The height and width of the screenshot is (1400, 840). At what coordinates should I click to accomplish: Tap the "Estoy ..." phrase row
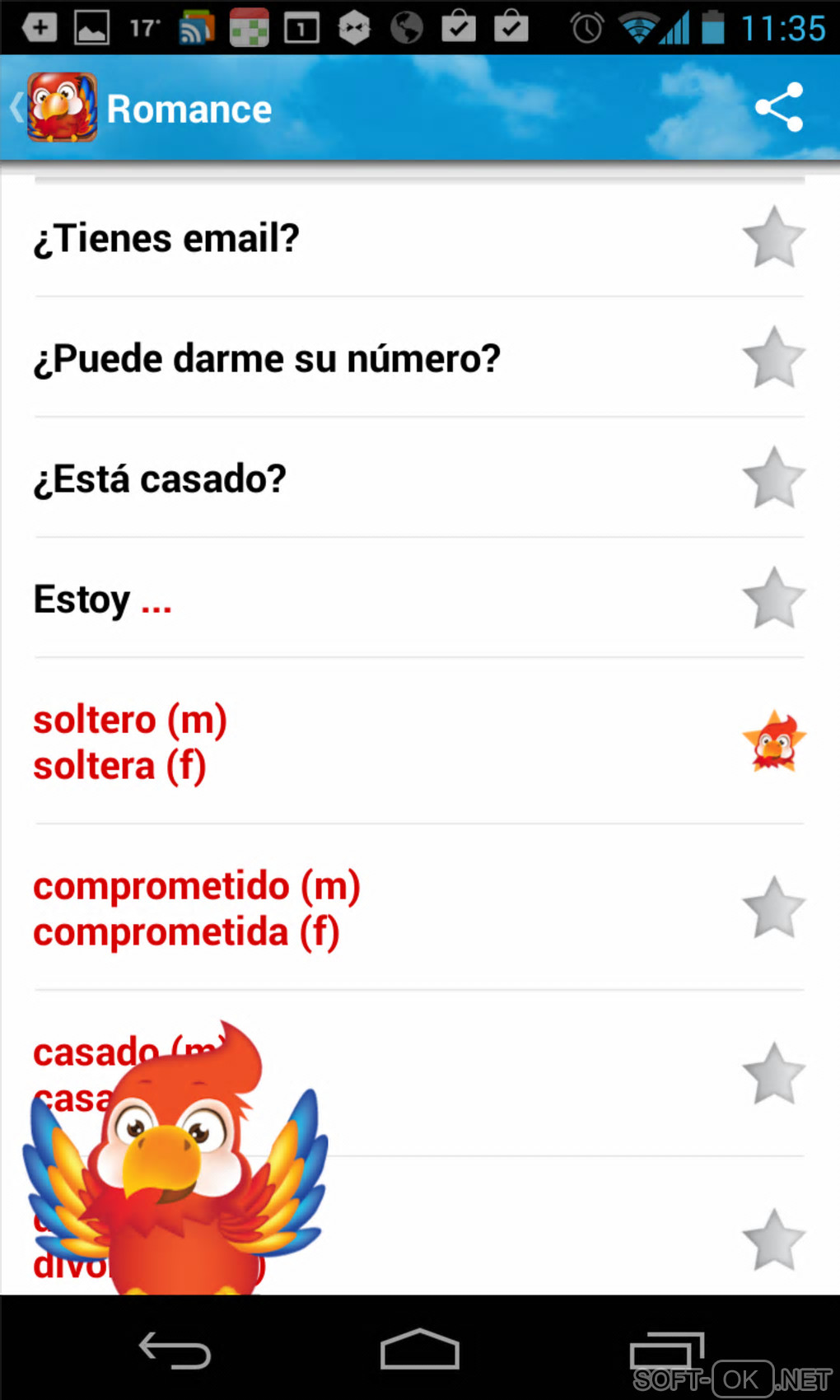pos(329,599)
